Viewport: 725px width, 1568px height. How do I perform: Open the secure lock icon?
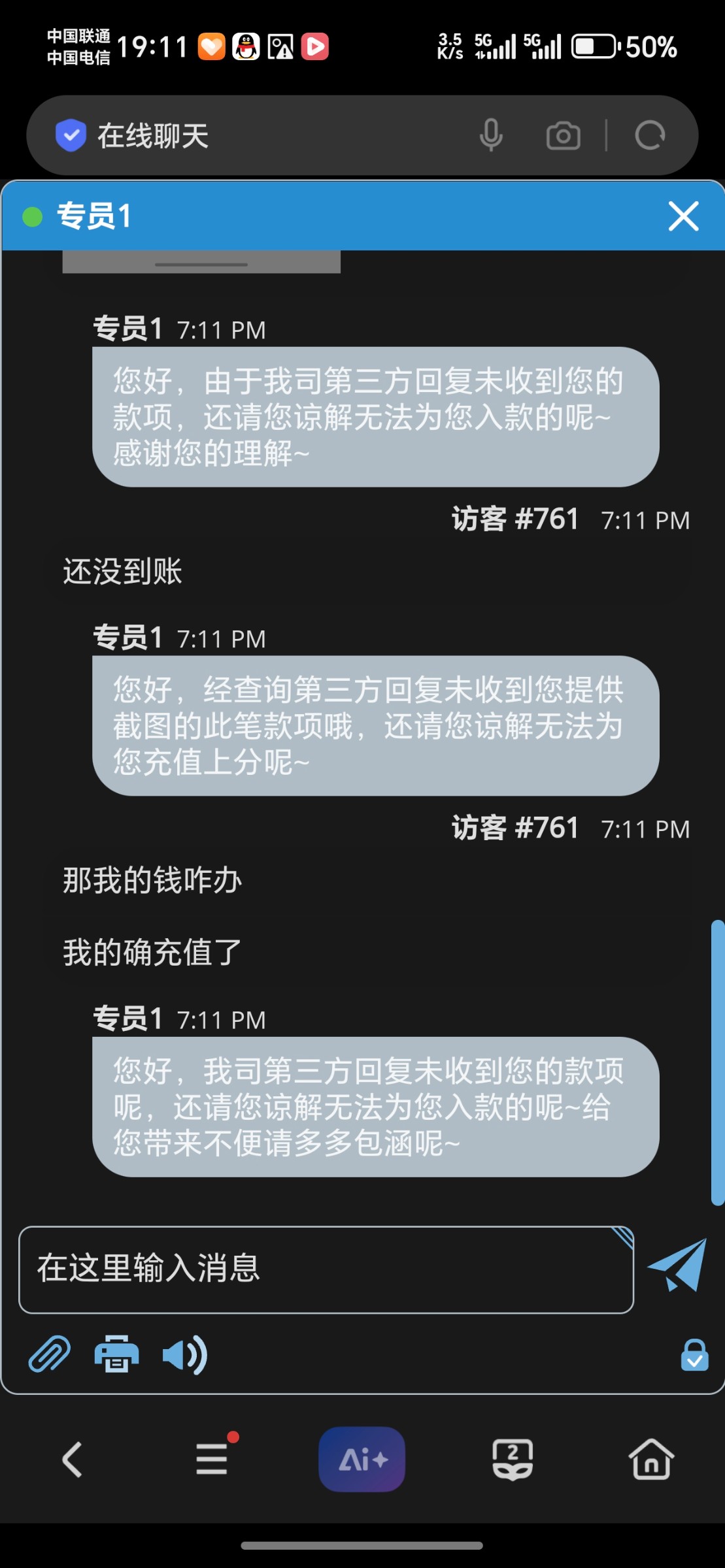(x=694, y=1356)
